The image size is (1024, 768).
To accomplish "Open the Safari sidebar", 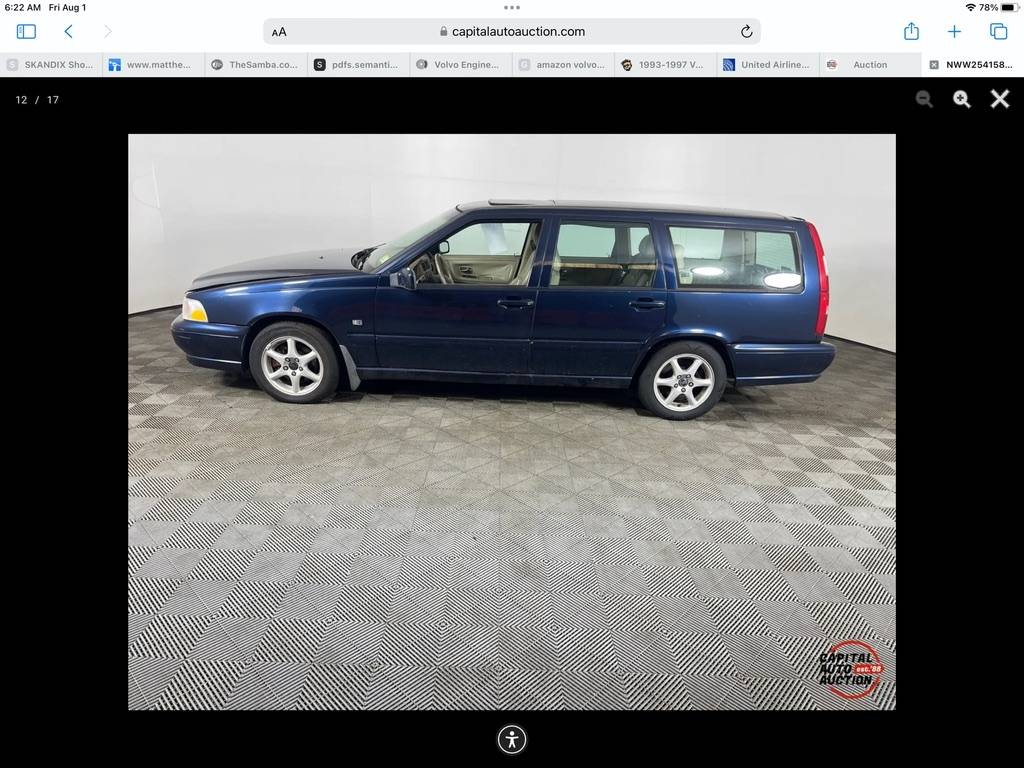I will tap(26, 32).
